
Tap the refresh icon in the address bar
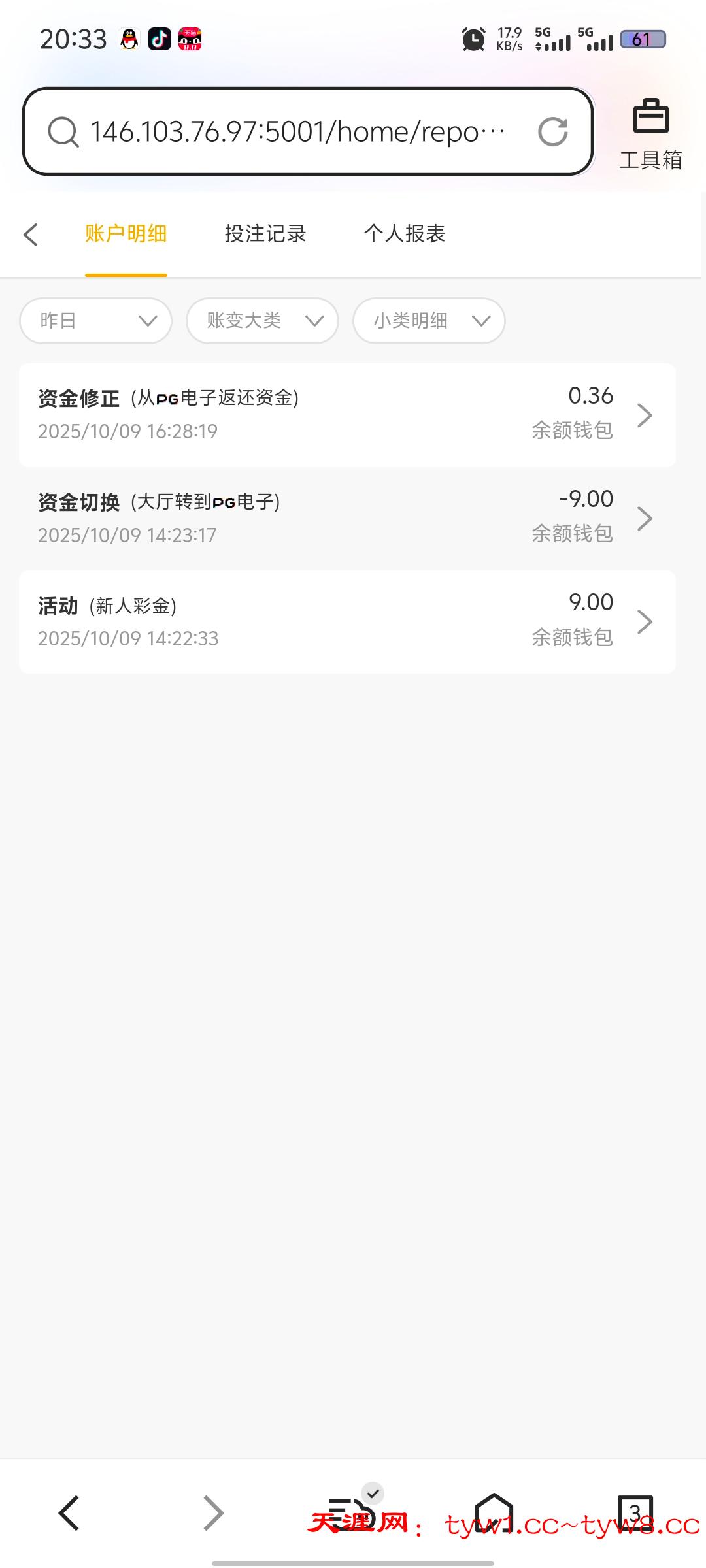(554, 131)
